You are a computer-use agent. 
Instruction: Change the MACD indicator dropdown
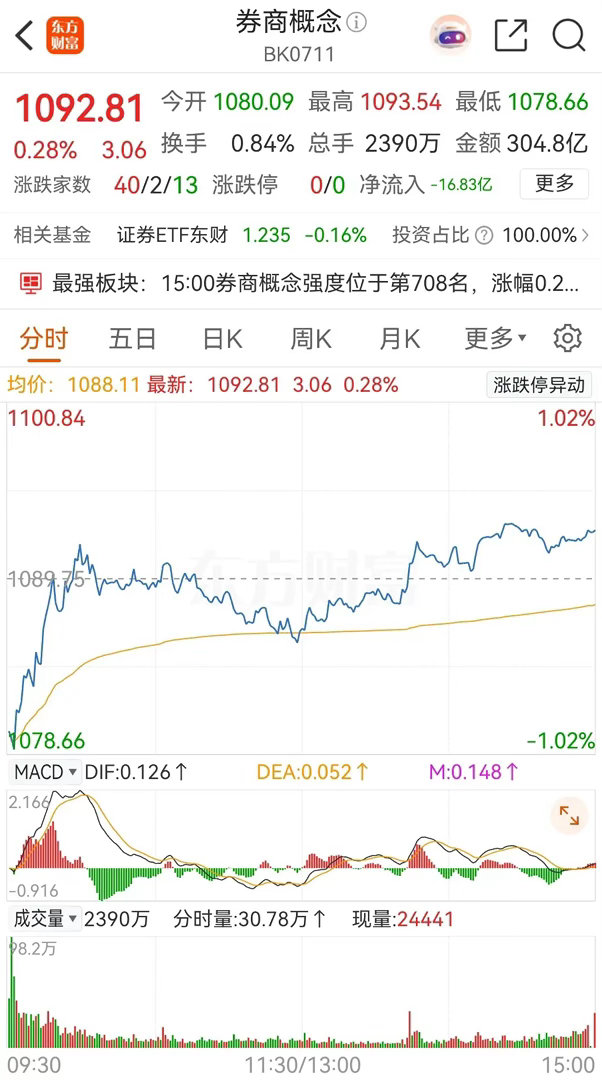[46, 772]
